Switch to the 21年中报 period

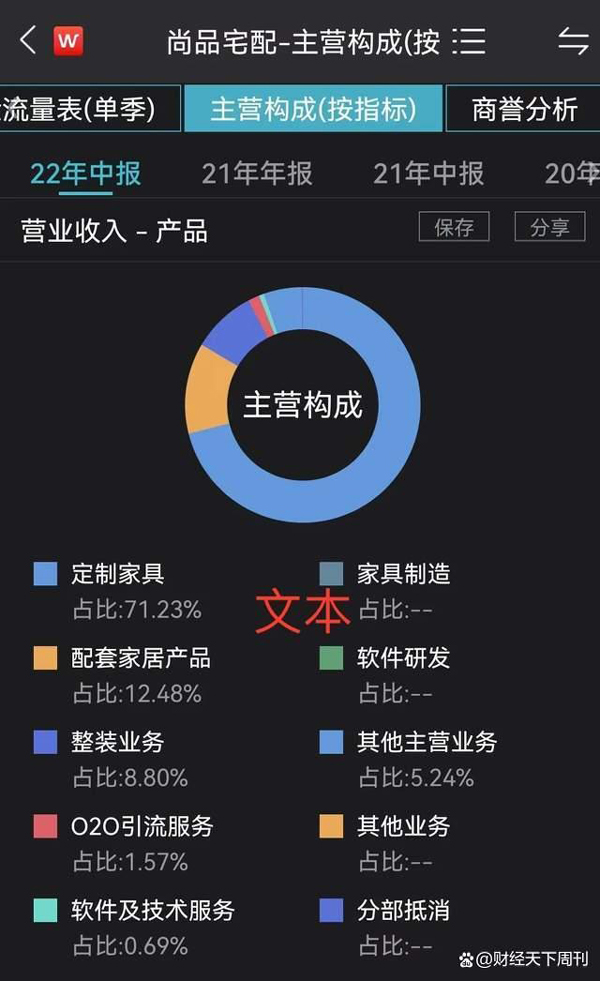(429, 173)
